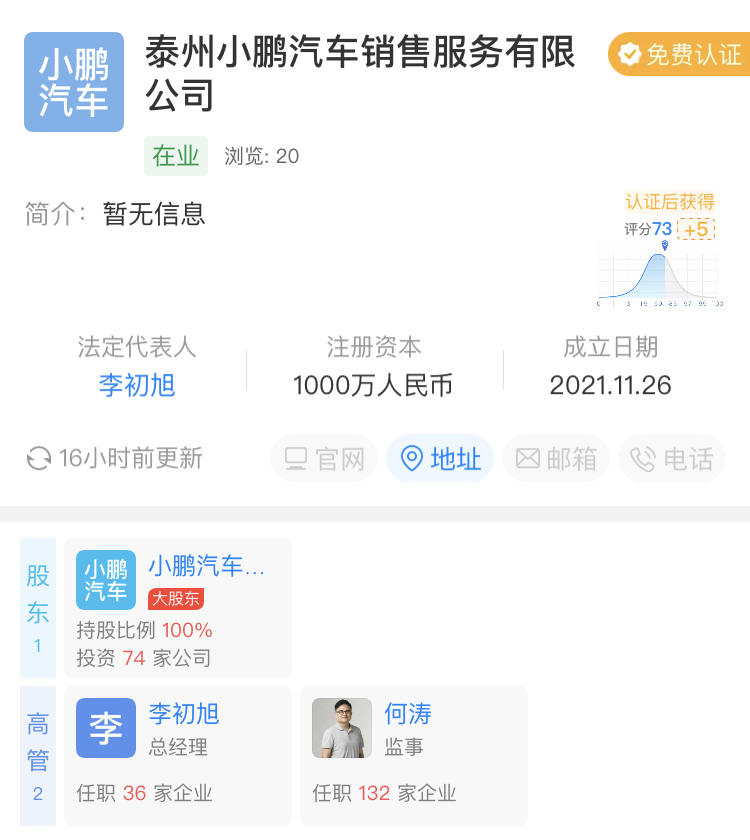Open the 地址 address chip
The width and height of the screenshot is (750, 840).
click(440, 459)
